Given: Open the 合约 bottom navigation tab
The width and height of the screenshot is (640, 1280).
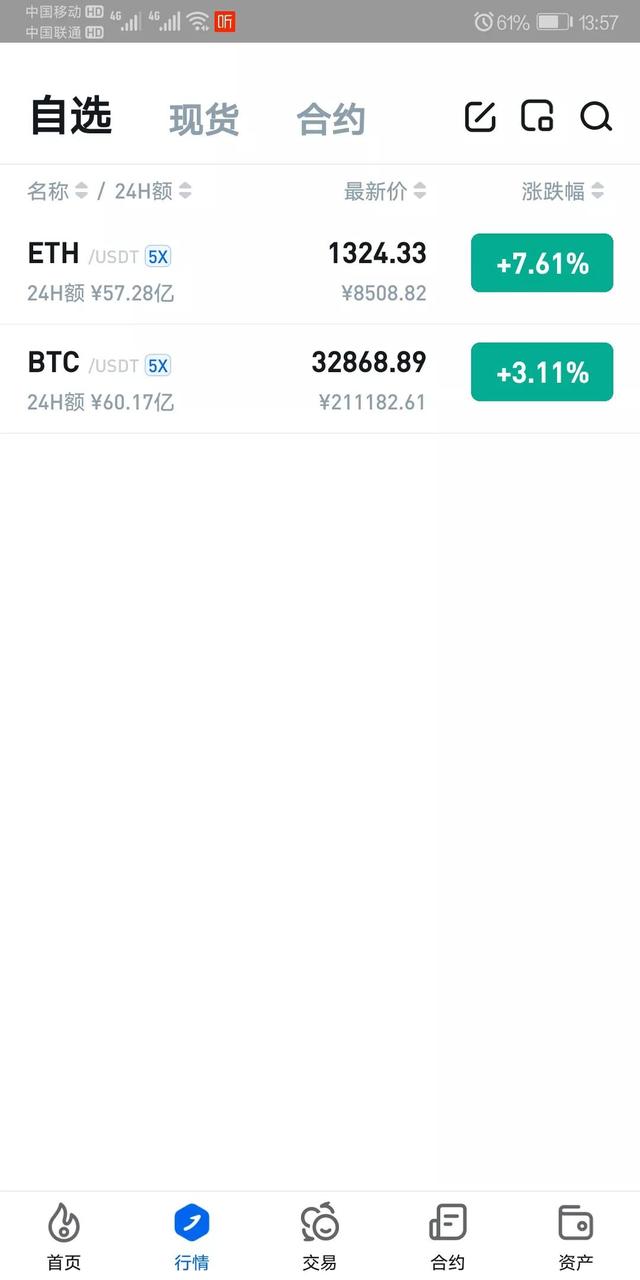Looking at the screenshot, I should click(448, 1236).
